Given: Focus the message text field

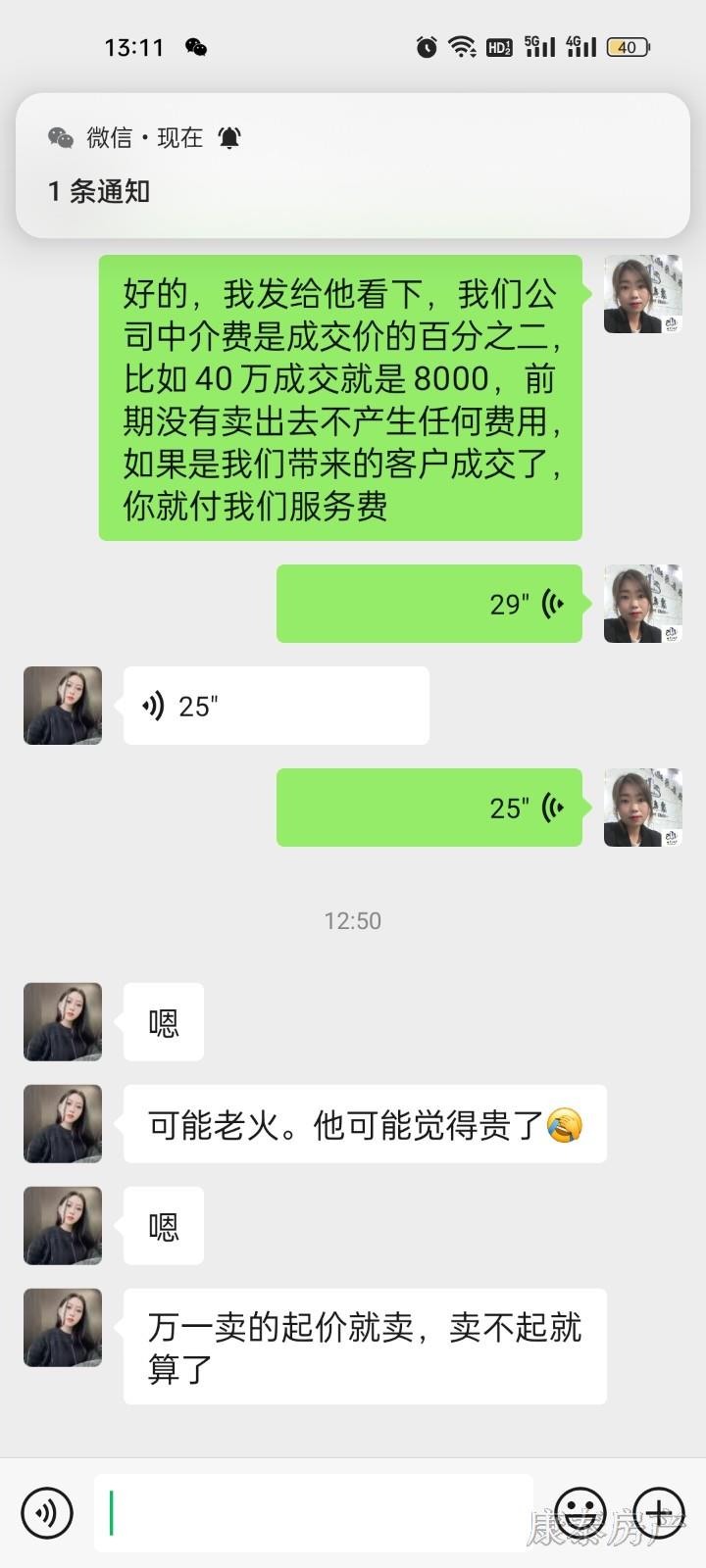Looking at the screenshot, I should click(314, 1513).
